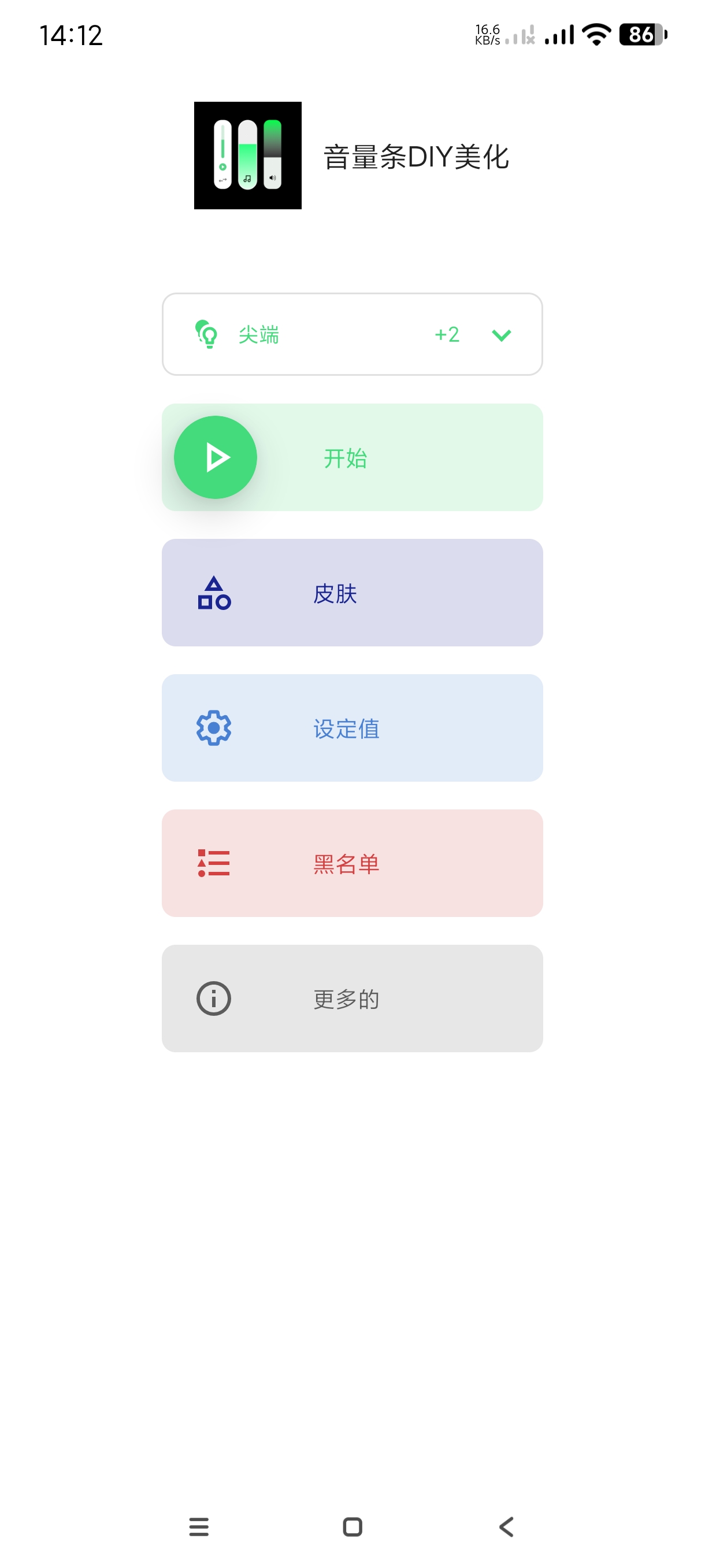Open the 黑名单 blacklist
The height and width of the screenshot is (1568, 705).
[351, 863]
